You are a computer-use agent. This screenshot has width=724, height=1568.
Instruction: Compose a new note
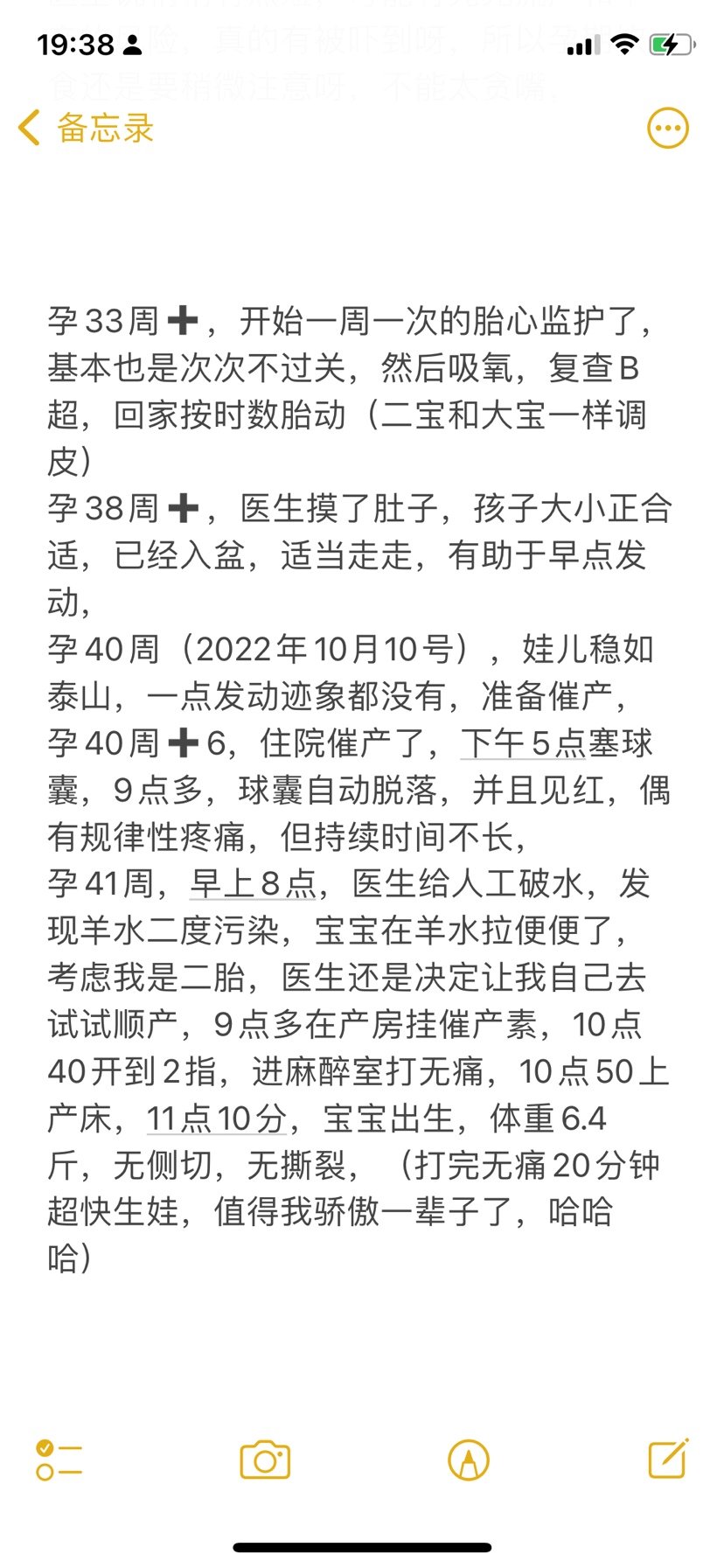(x=668, y=1458)
